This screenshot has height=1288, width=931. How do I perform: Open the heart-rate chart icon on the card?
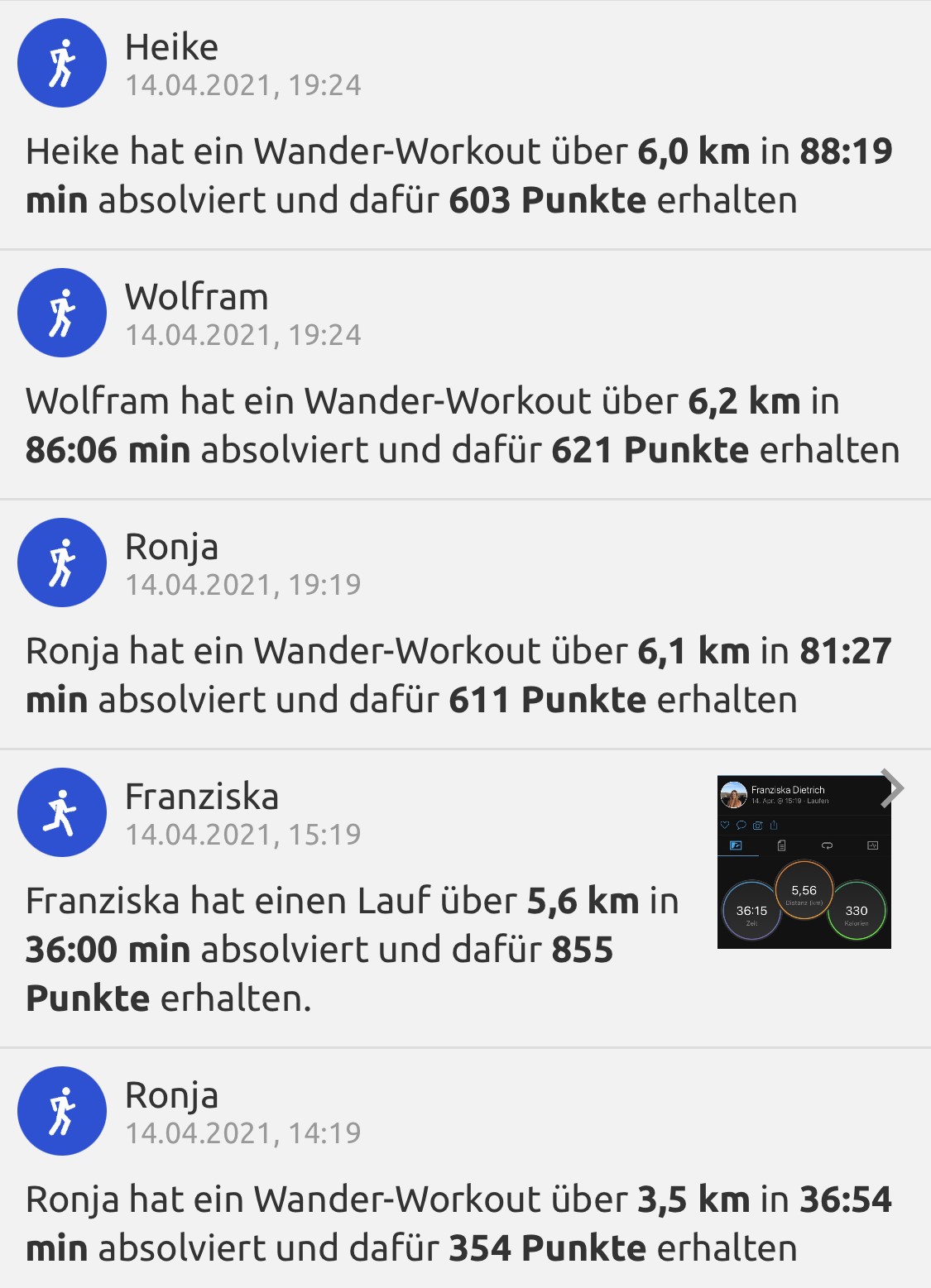pyautogui.click(x=872, y=845)
